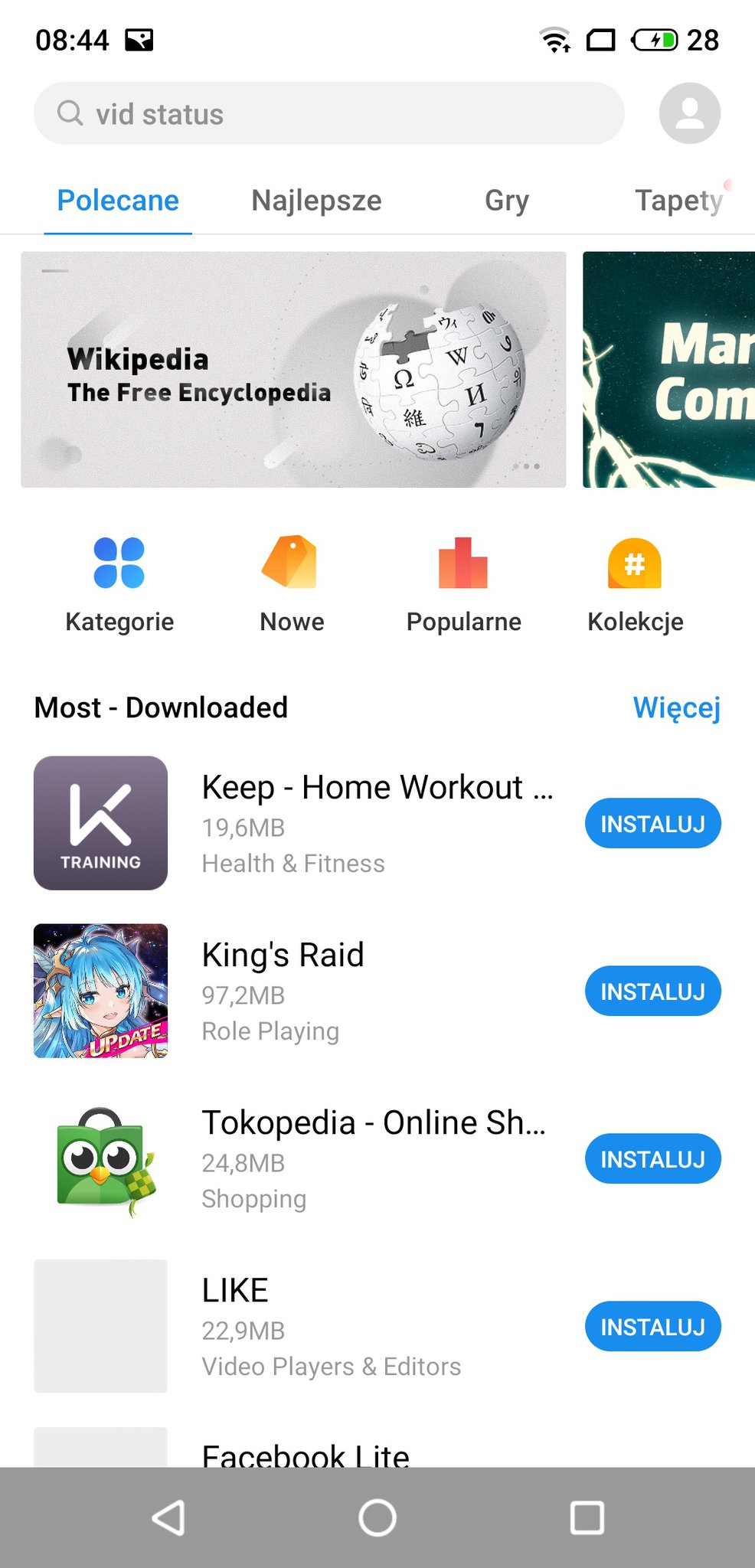Tap the vid status search field
Image resolution: width=755 pixels, height=1568 pixels.
coord(329,113)
